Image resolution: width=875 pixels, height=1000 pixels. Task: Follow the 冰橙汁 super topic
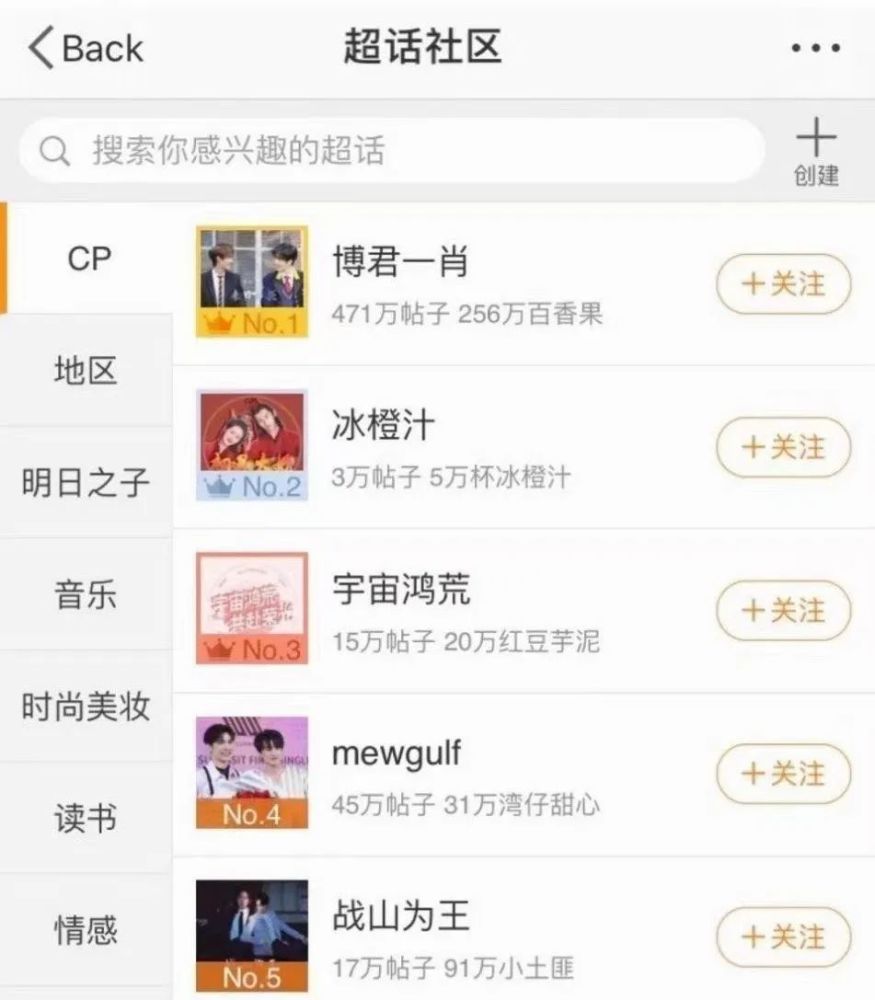[783, 447]
